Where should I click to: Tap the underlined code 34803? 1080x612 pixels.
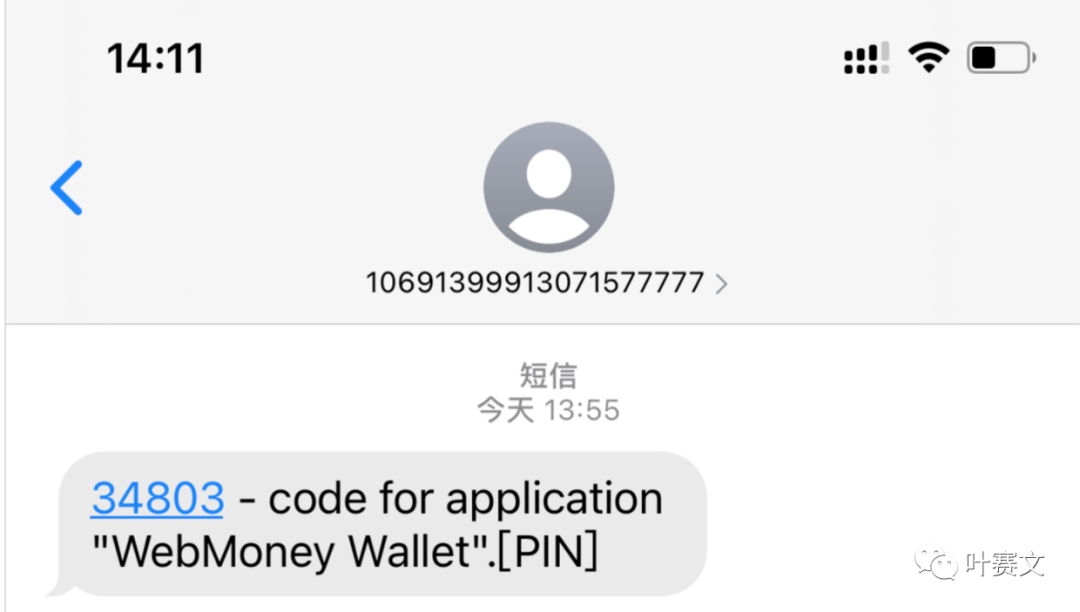157,498
